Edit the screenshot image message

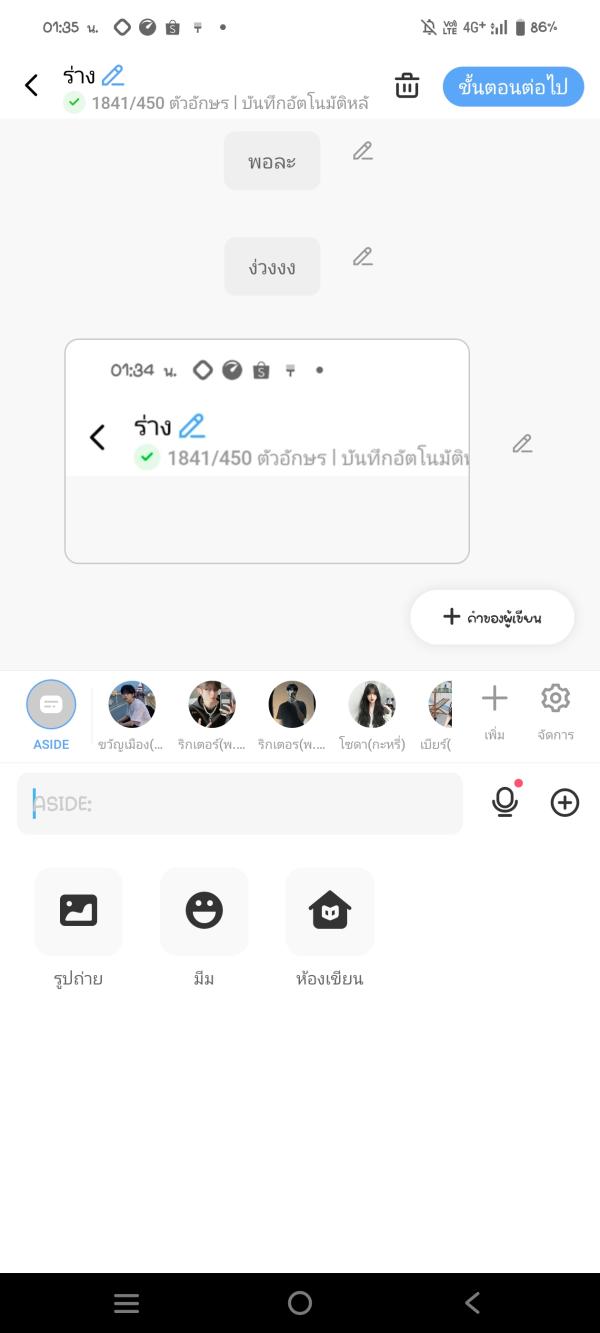pyautogui.click(x=522, y=444)
